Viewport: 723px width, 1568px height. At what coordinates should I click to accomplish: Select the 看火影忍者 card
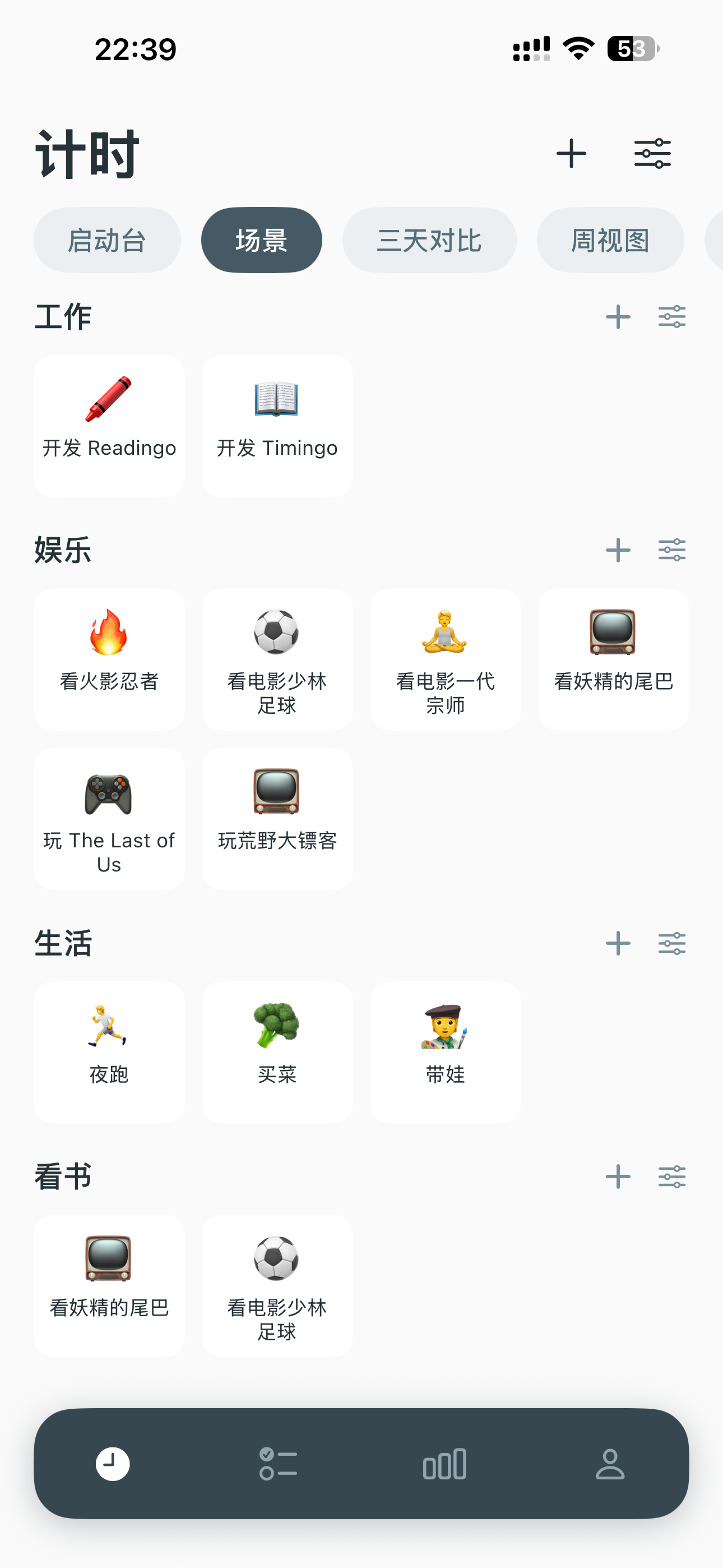coord(109,659)
